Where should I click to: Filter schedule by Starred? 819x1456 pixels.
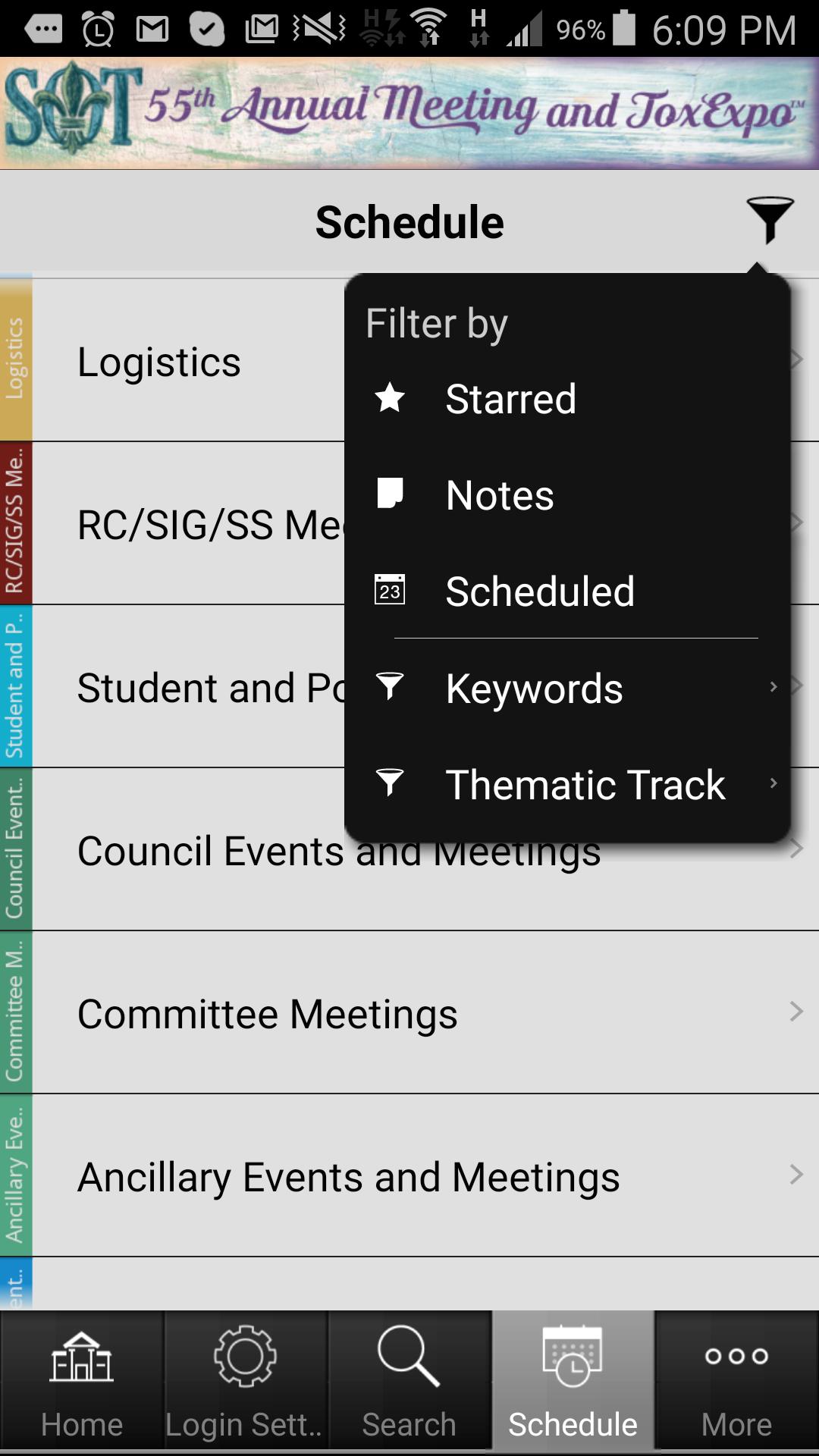click(510, 399)
